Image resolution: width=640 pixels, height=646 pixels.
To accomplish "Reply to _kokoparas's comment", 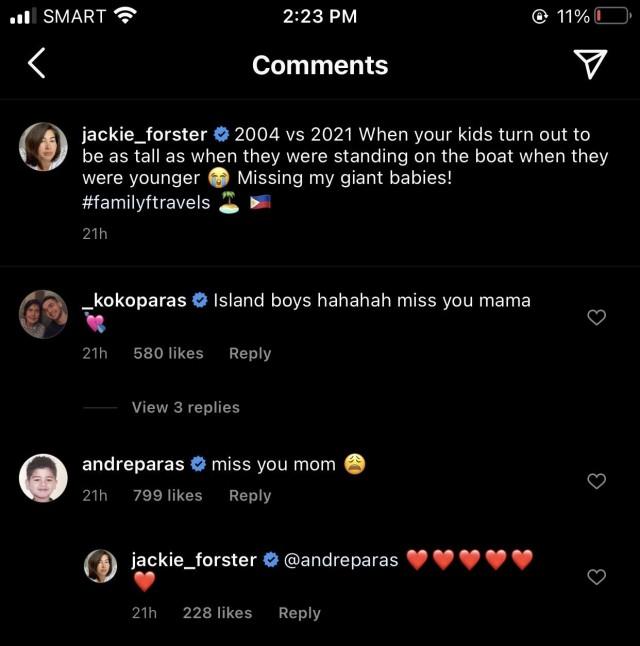I will pos(250,353).
